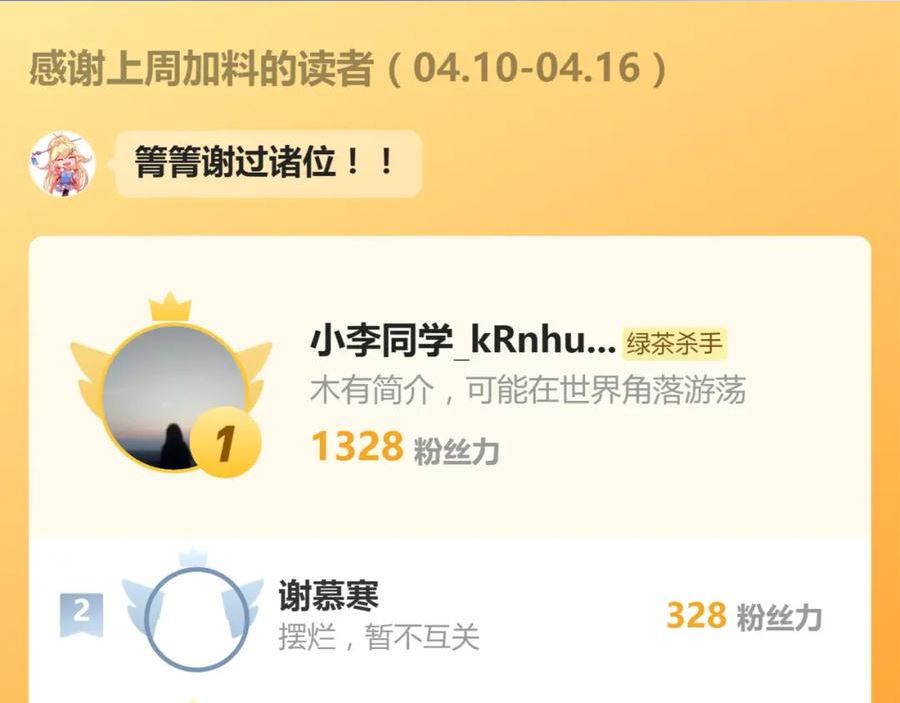Open top fan 小李同学_kRnhu's card
The width and height of the screenshot is (900, 703).
click(x=450, y=387)
